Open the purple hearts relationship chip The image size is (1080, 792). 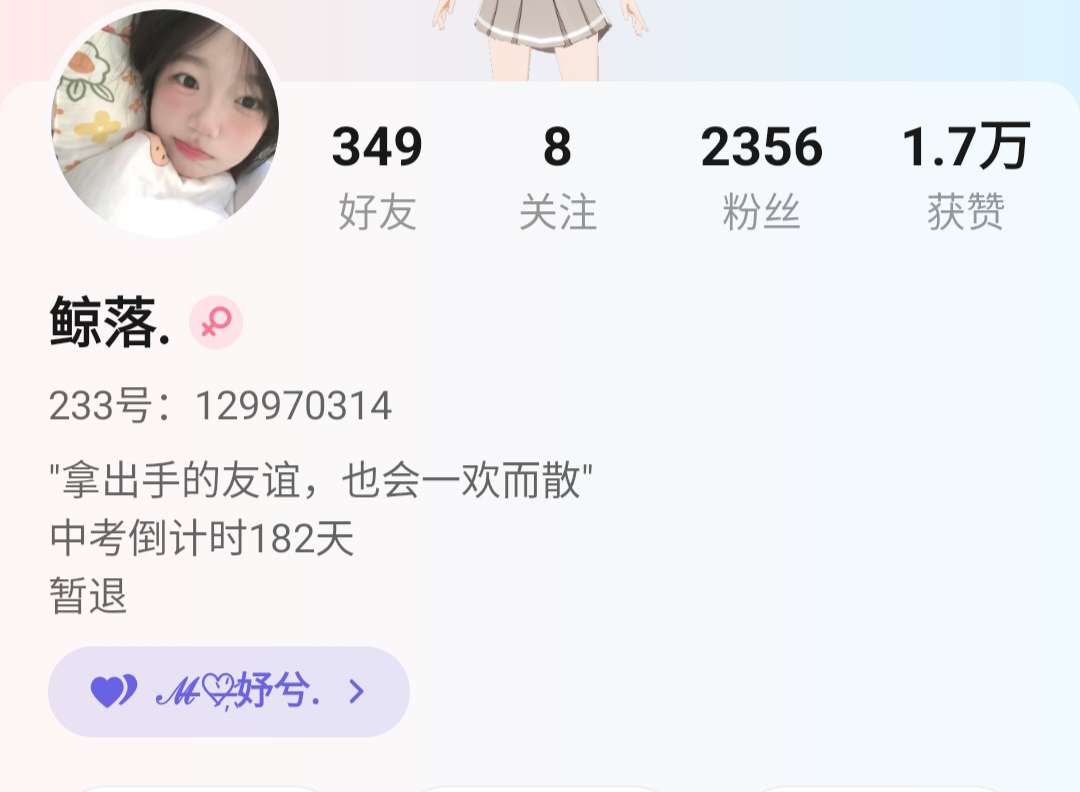point(229,692)
